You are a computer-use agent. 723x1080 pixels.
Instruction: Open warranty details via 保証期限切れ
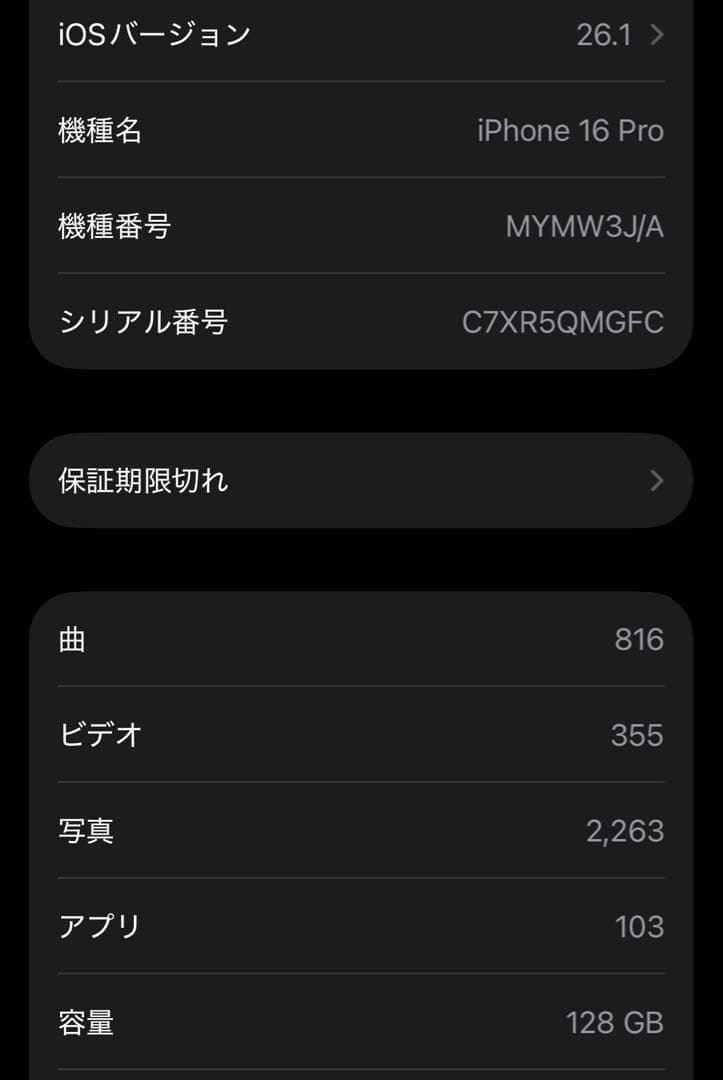click(360, 480)
